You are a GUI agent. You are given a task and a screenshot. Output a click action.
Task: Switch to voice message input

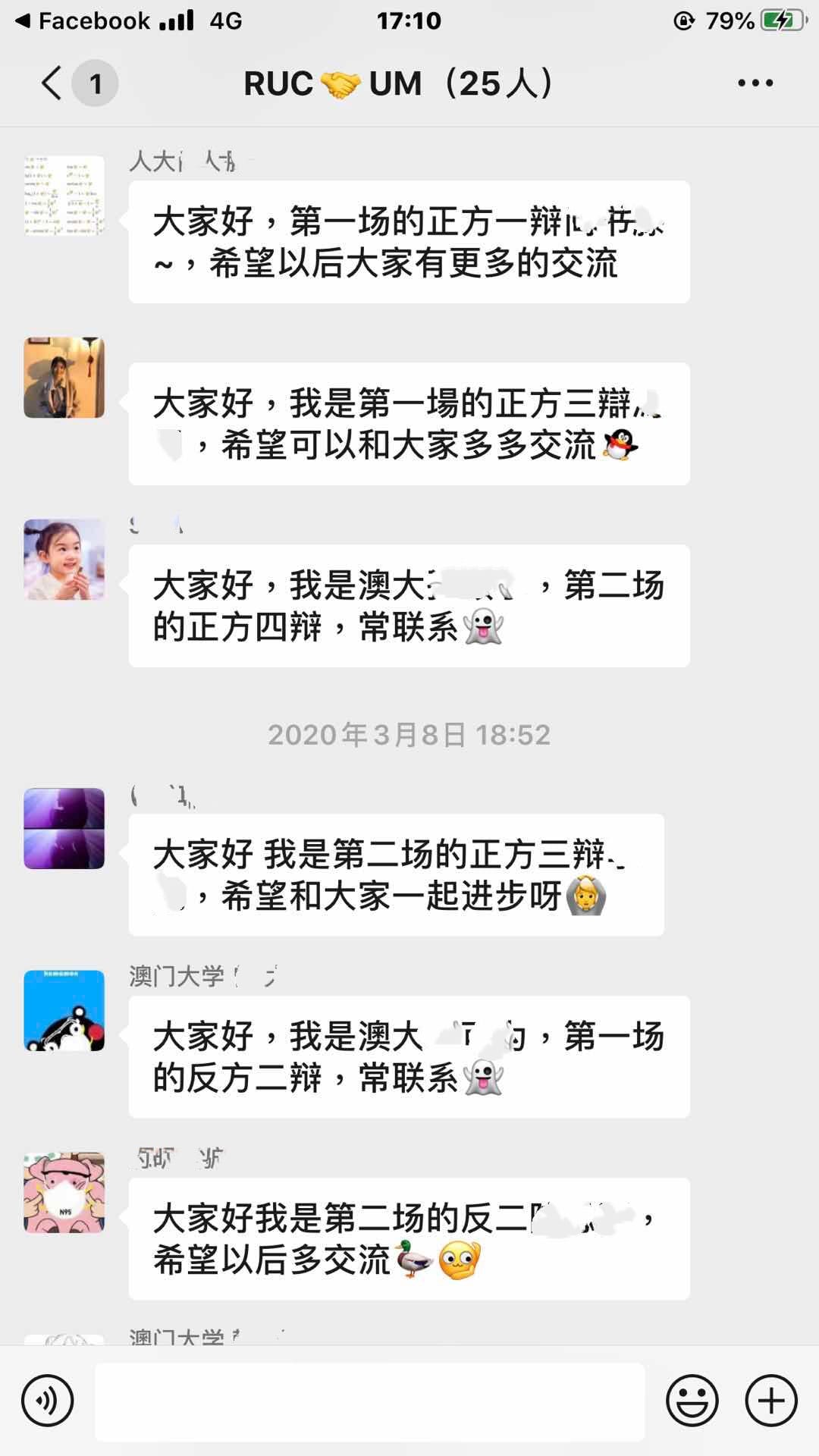48,1401
